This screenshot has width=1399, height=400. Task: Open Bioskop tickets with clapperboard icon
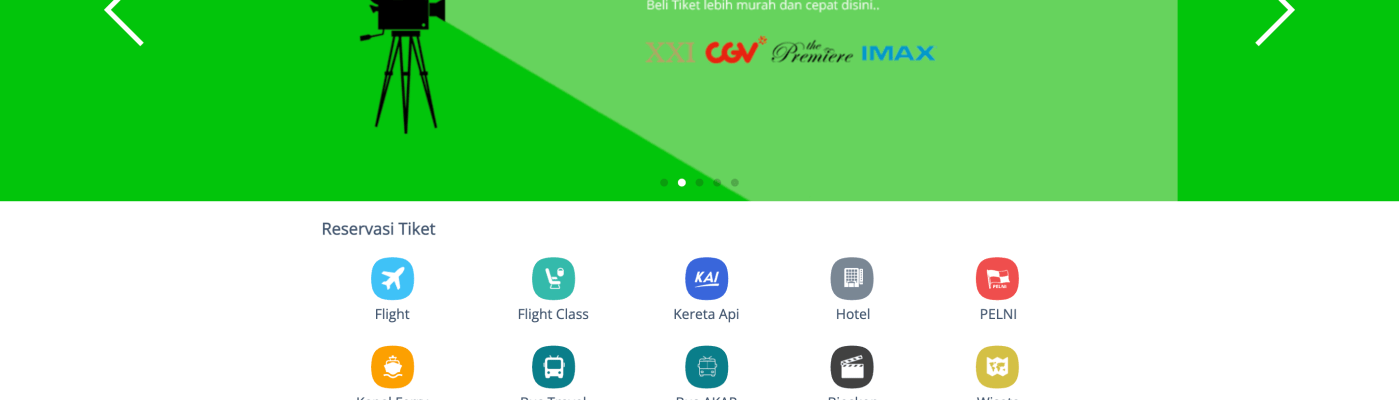point(852,367)
